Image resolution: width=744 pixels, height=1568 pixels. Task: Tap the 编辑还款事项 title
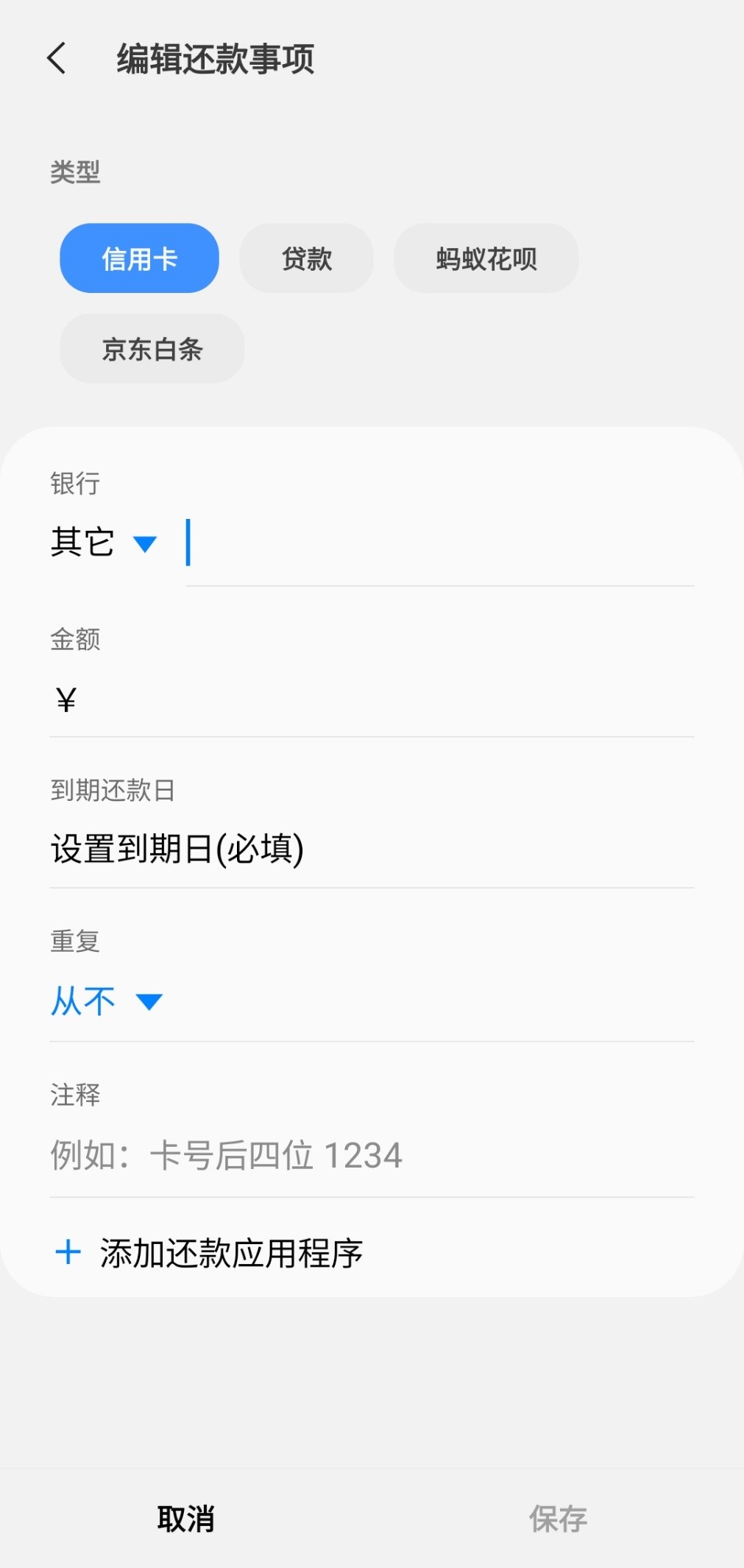point(213,60)
